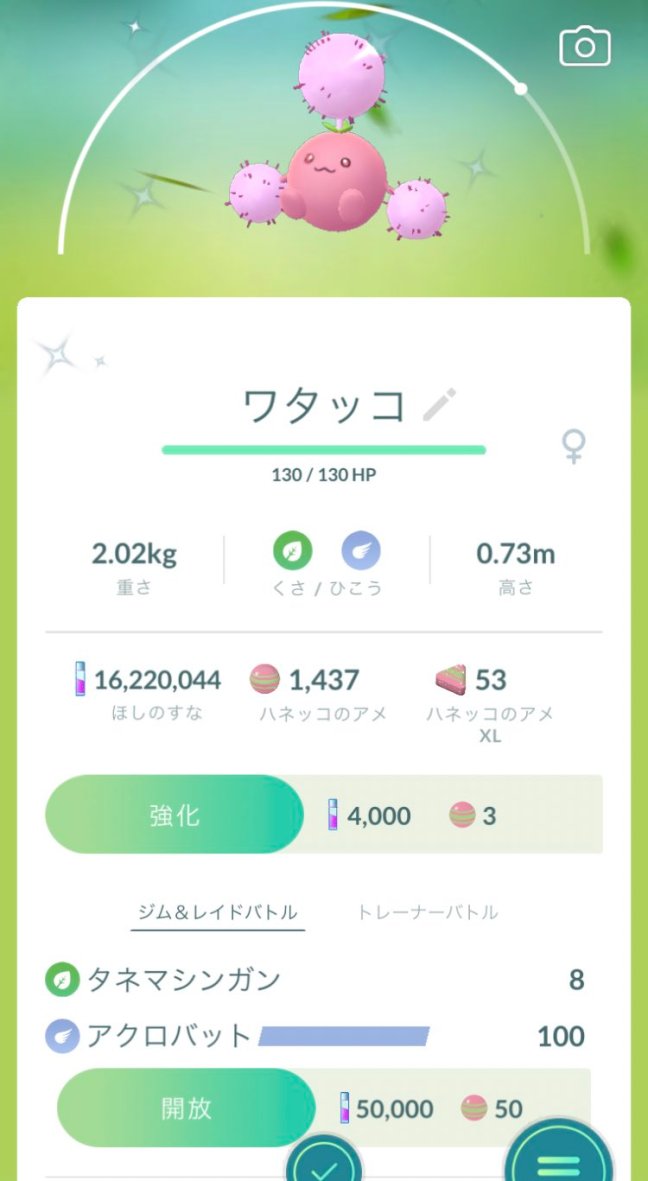The height and width of the screenshot is (1181, 648).
Task: Tap the 強化 power up button
Action: click(x=174, y=815)
